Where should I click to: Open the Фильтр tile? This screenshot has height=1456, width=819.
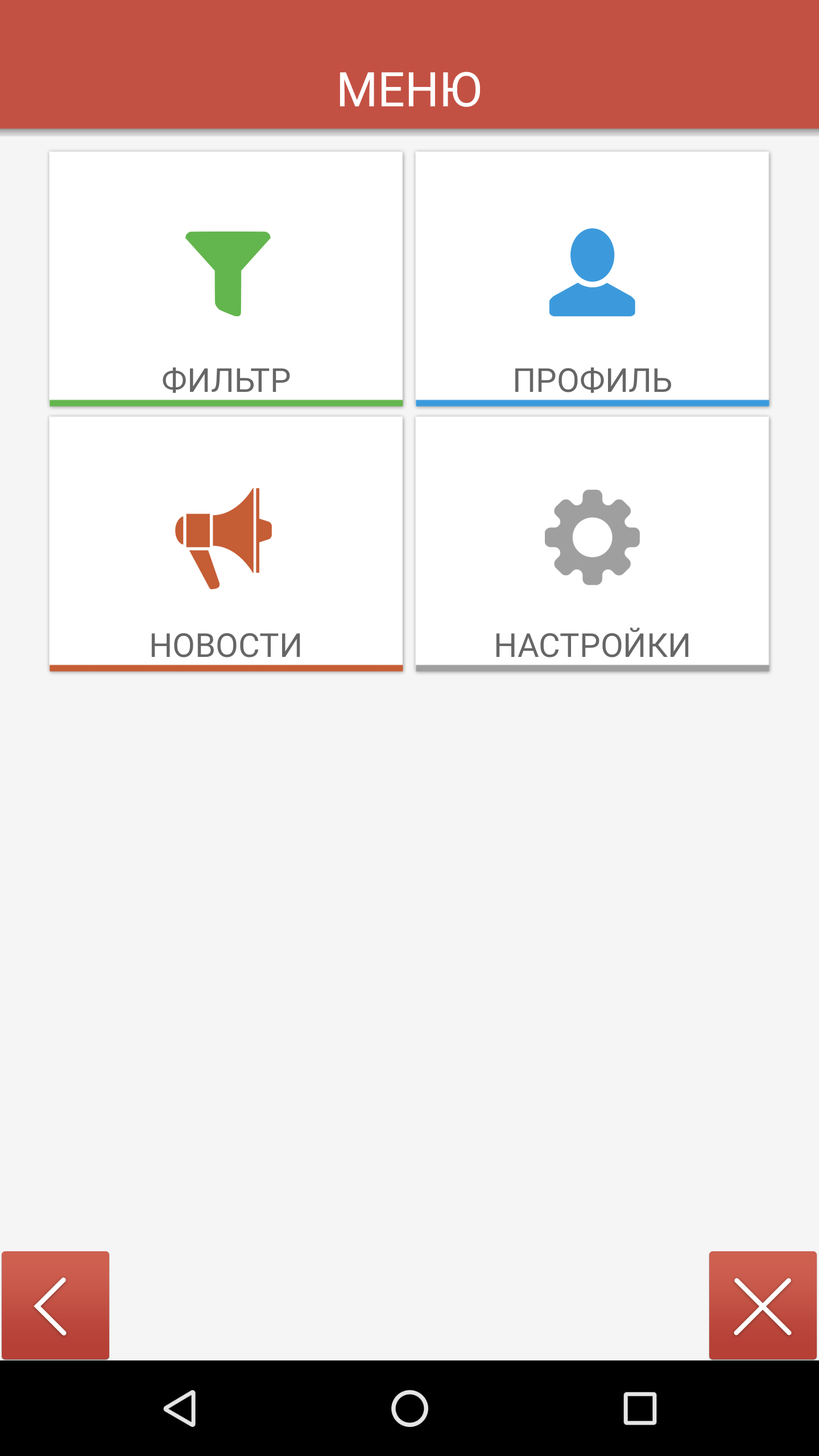coord(226,279)
